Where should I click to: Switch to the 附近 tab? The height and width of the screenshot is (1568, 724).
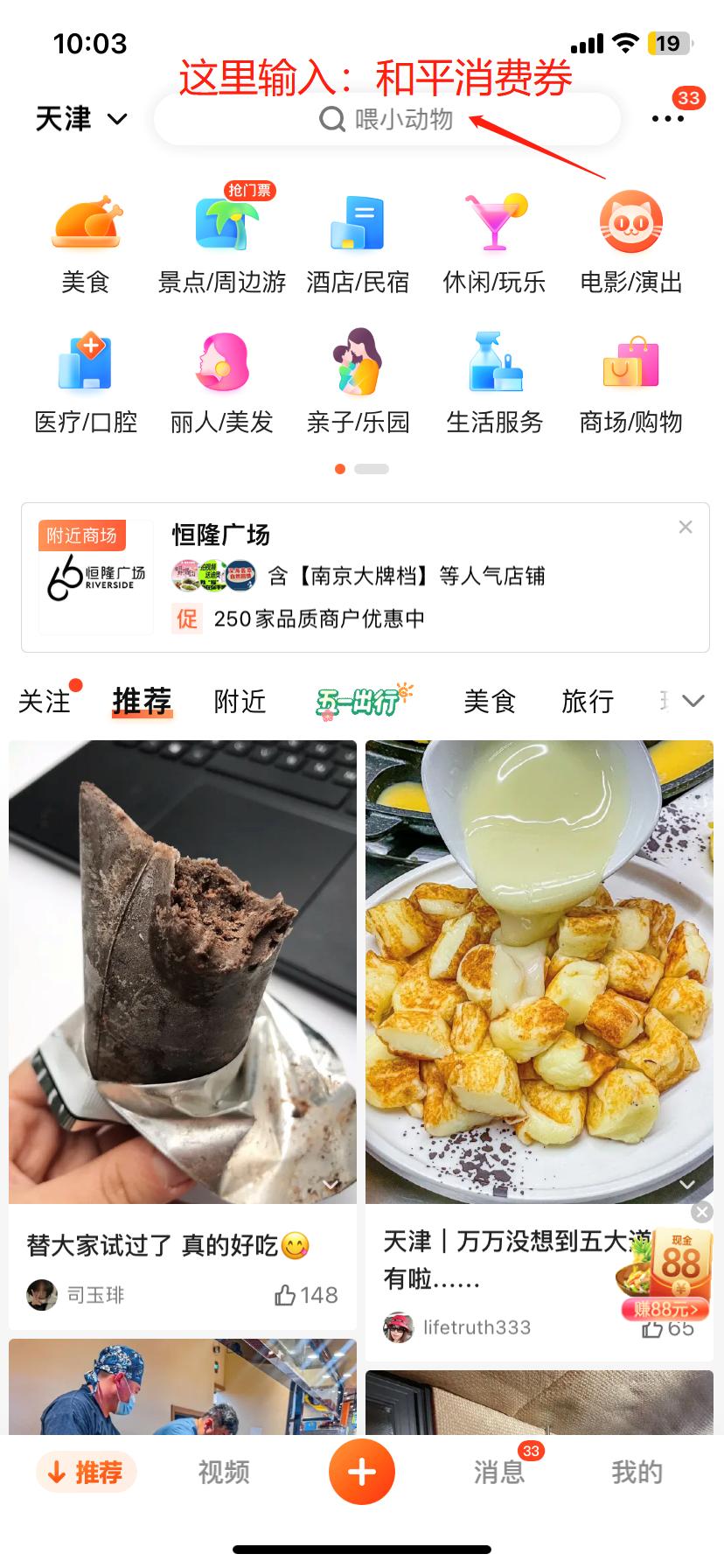click(x=240, y=701)
